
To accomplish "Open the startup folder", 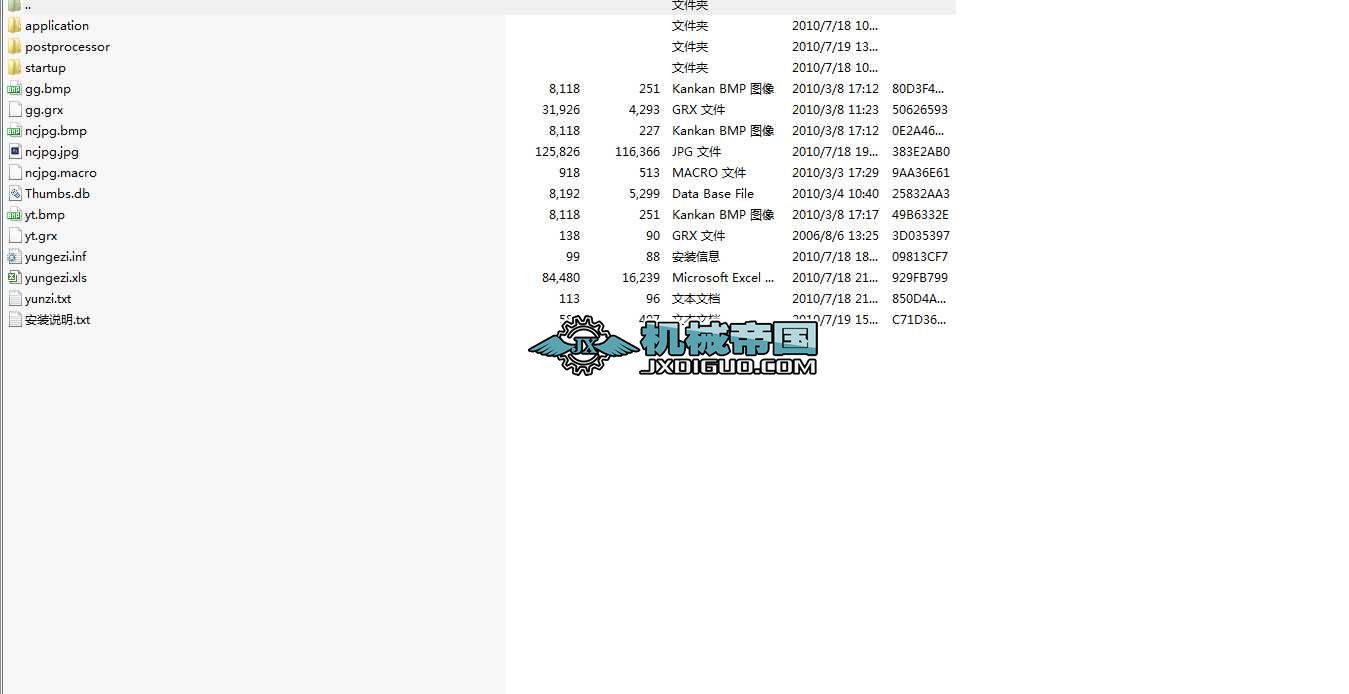I will tap(45, 68).
